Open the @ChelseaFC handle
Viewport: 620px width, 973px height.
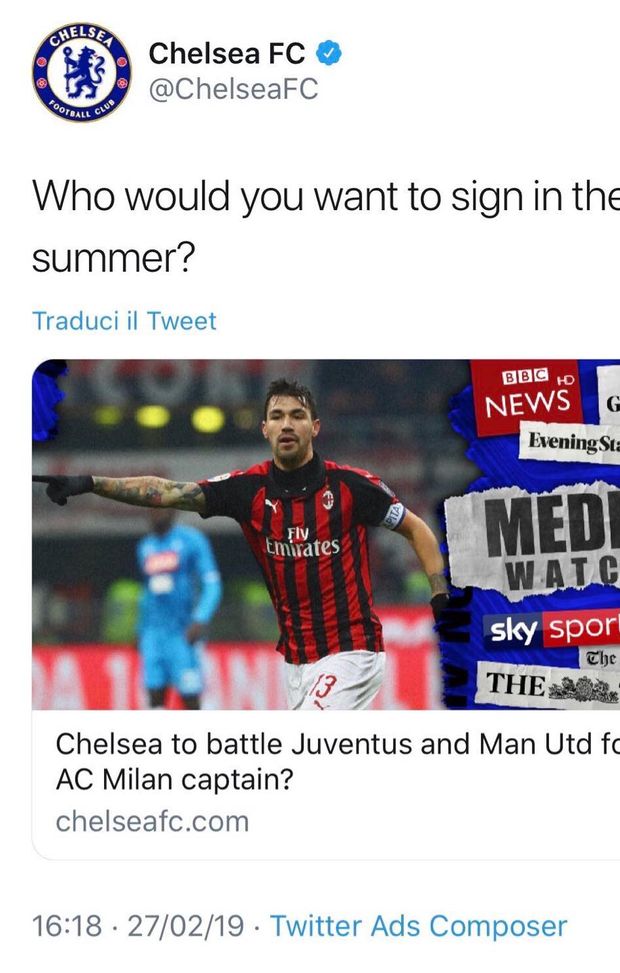pyautogui.click(x=232, y=89)
